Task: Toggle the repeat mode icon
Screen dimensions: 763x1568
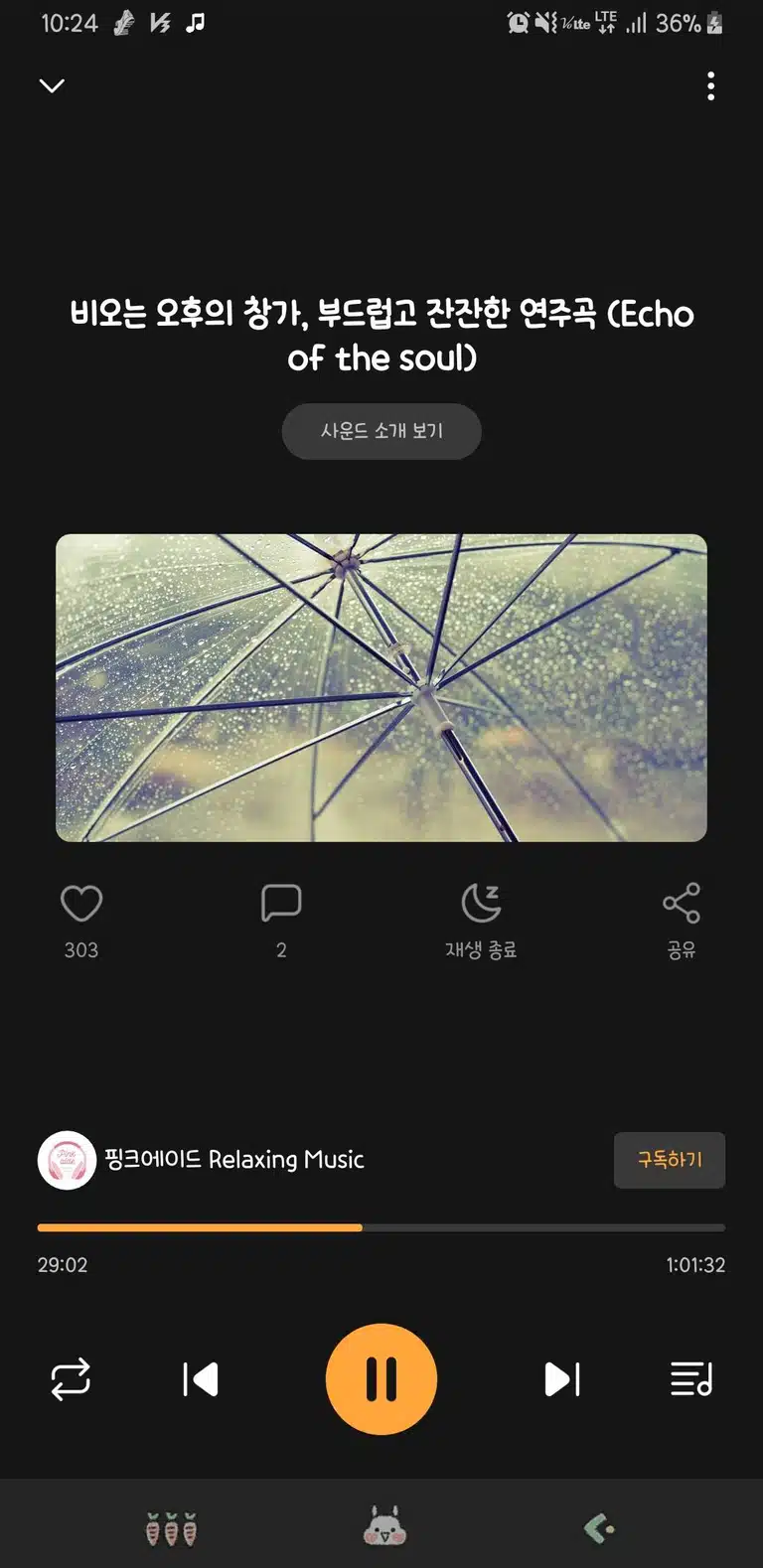Action: tap(71, 1379)
